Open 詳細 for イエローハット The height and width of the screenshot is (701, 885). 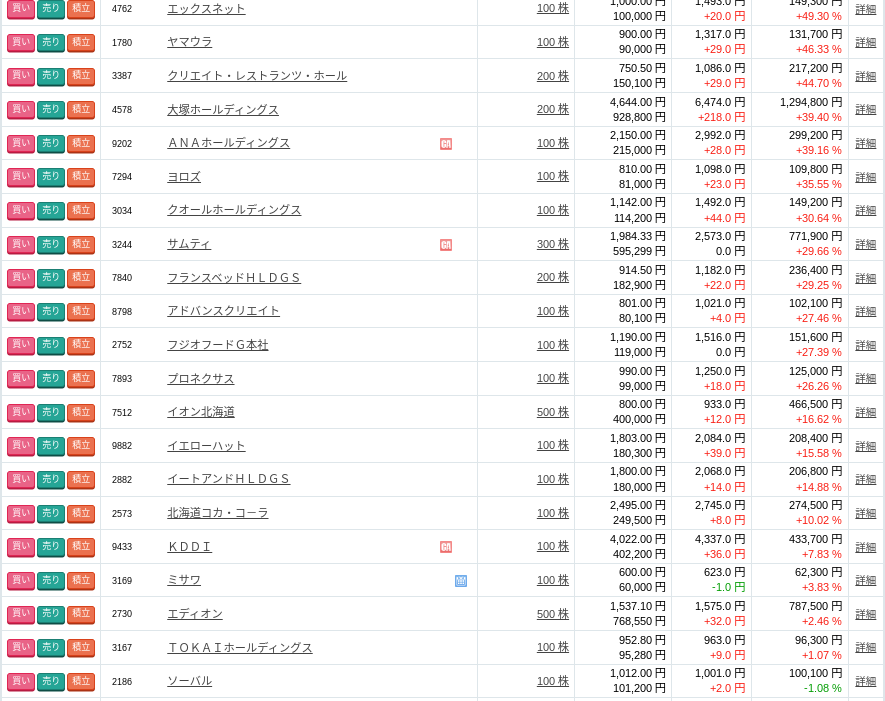[865, 446]
